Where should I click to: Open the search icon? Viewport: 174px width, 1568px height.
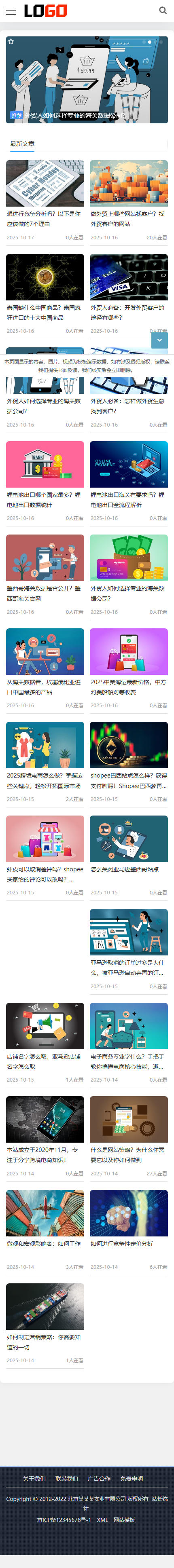[162, 11]
